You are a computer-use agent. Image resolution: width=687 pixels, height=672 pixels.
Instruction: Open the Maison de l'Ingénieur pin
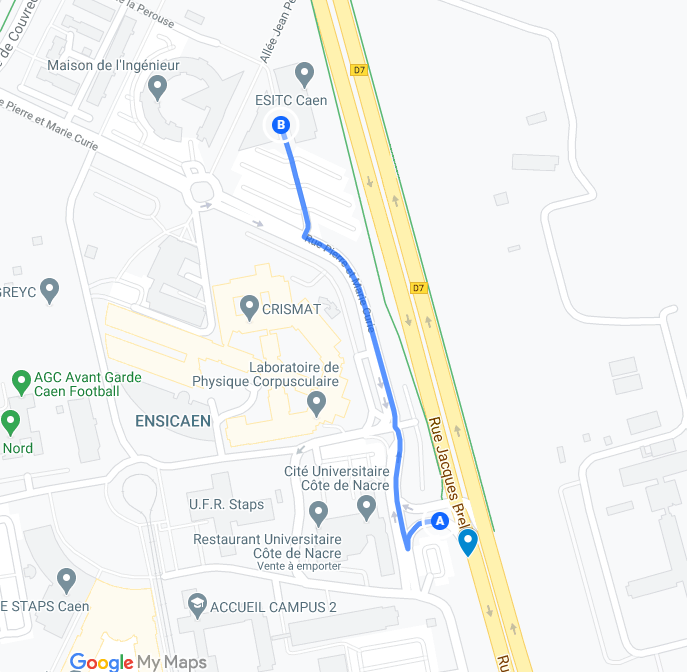tap(157, 88)
